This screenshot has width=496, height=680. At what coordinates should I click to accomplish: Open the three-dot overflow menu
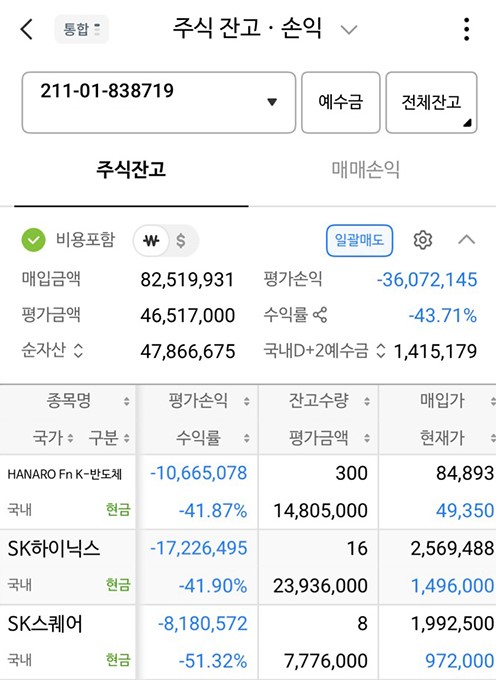click(467, 29)
